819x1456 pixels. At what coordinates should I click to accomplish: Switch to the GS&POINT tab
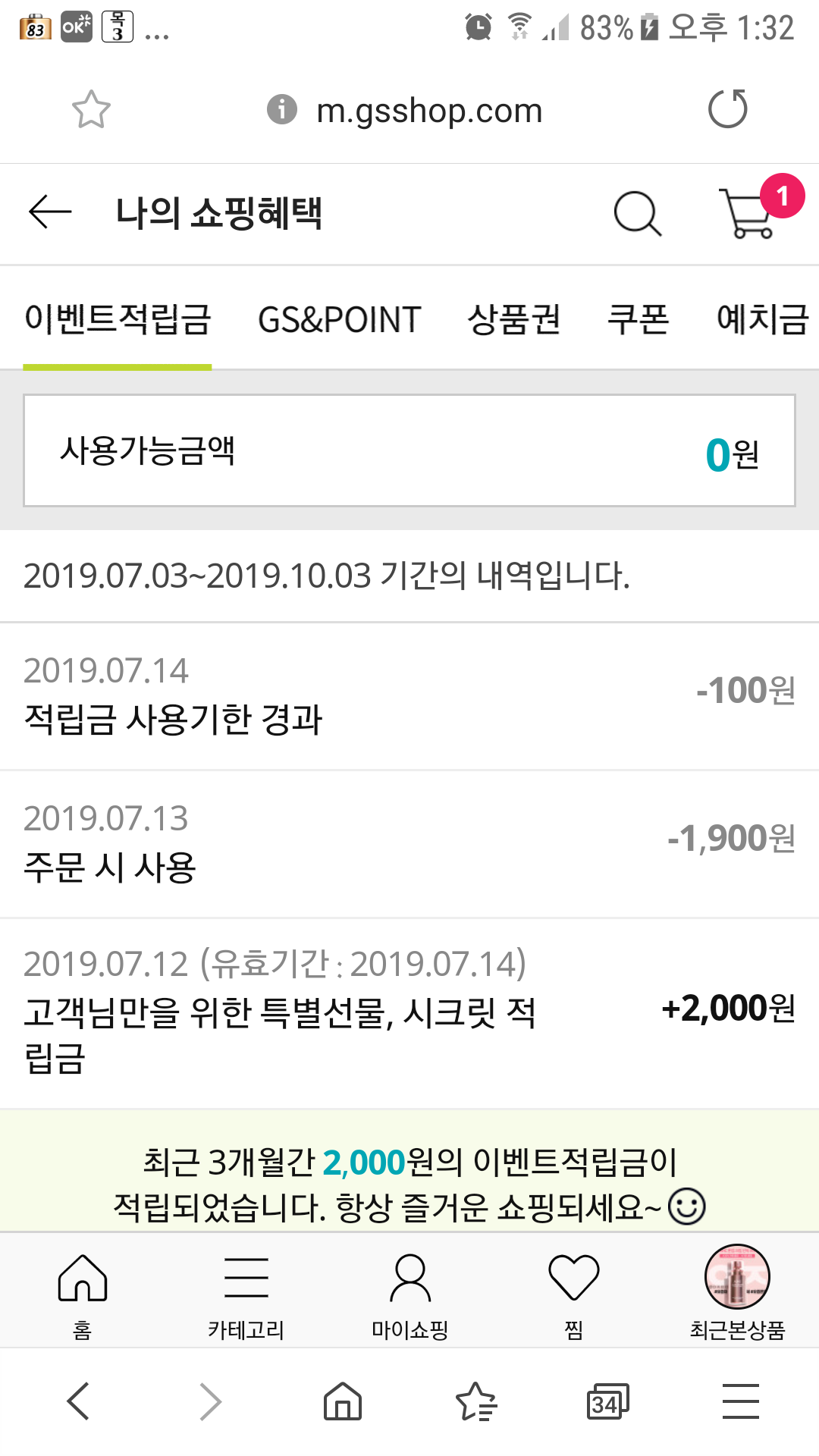click(x=339, y=319)
